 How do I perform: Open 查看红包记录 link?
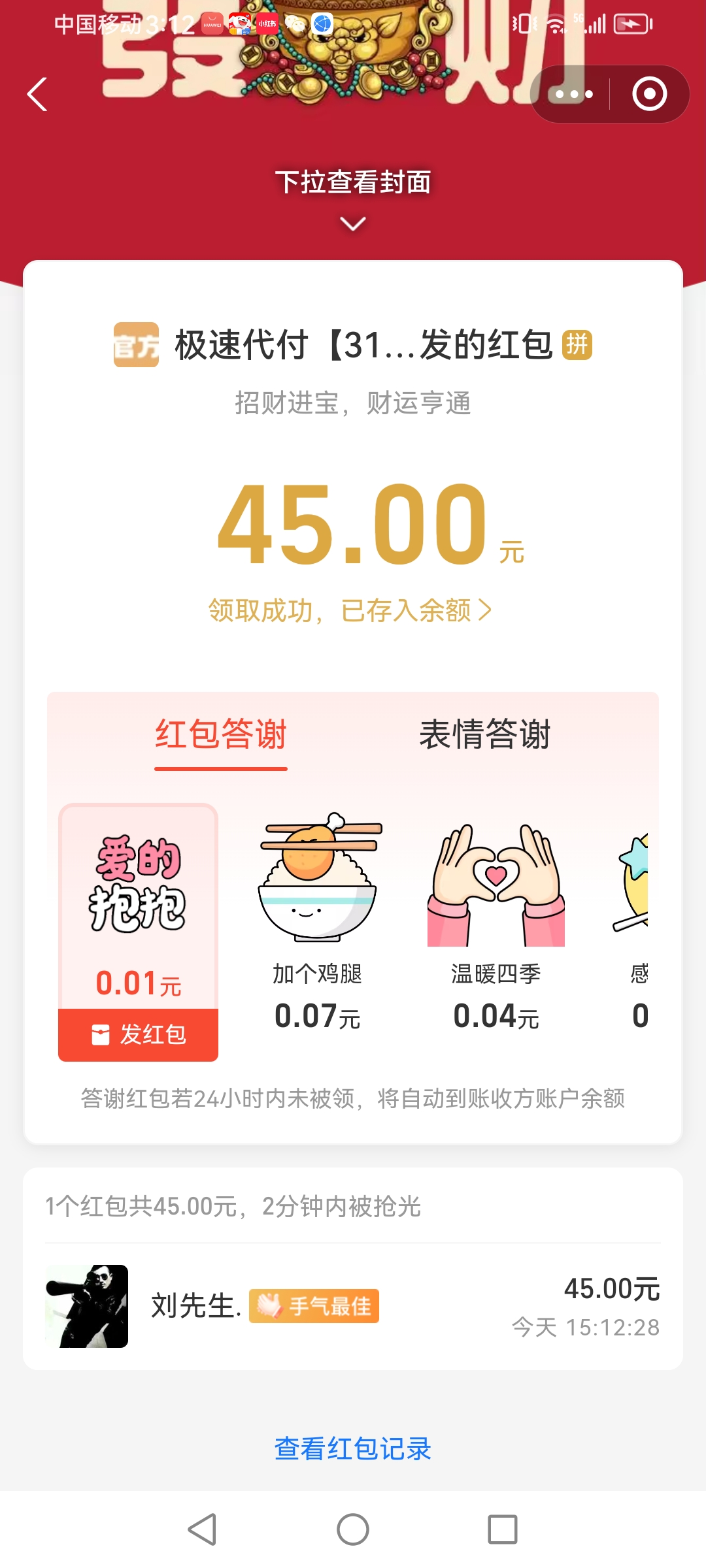[353, 1448]
